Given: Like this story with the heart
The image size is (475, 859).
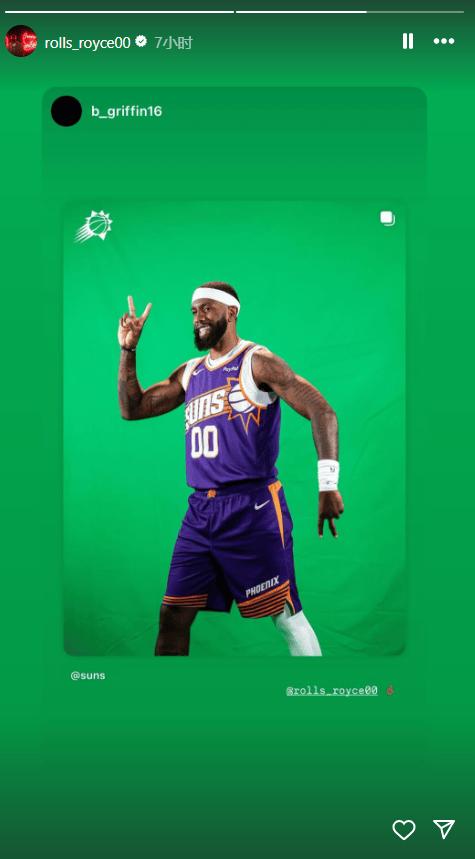Looking at the screenshot, I should point(404,829).
